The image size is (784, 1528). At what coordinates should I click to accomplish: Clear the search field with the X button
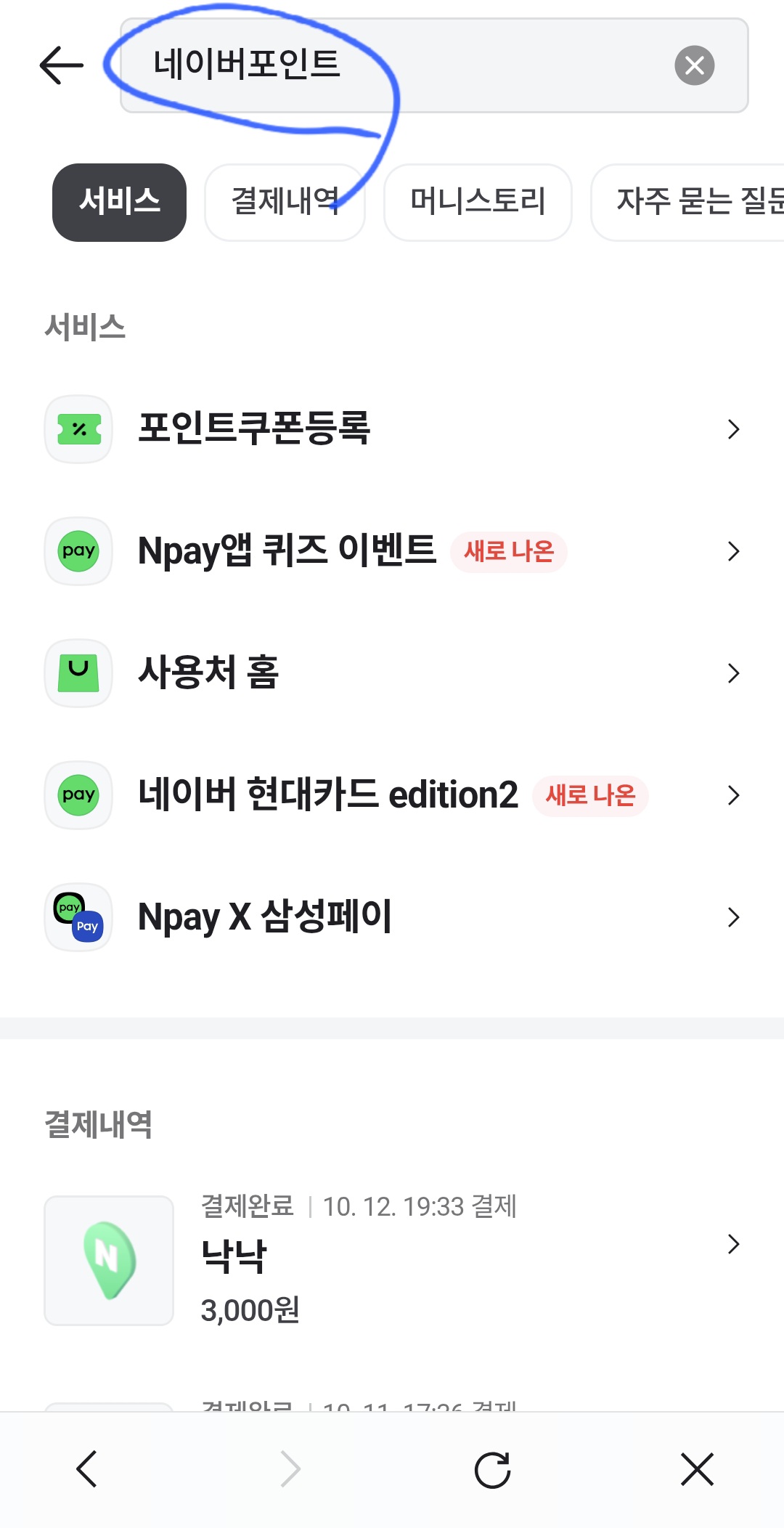coord(695,66)
